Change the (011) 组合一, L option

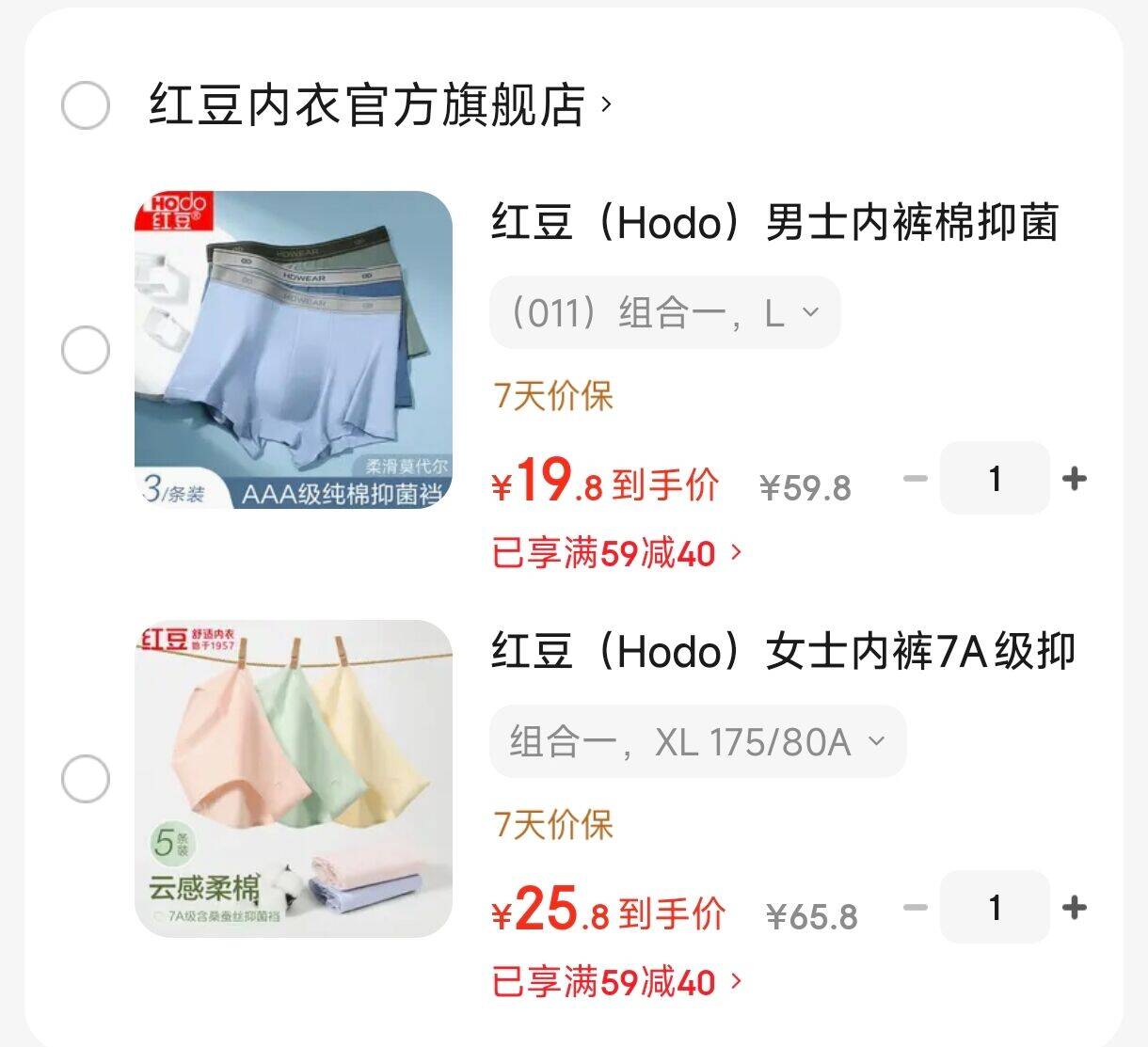tap(664, 312)
